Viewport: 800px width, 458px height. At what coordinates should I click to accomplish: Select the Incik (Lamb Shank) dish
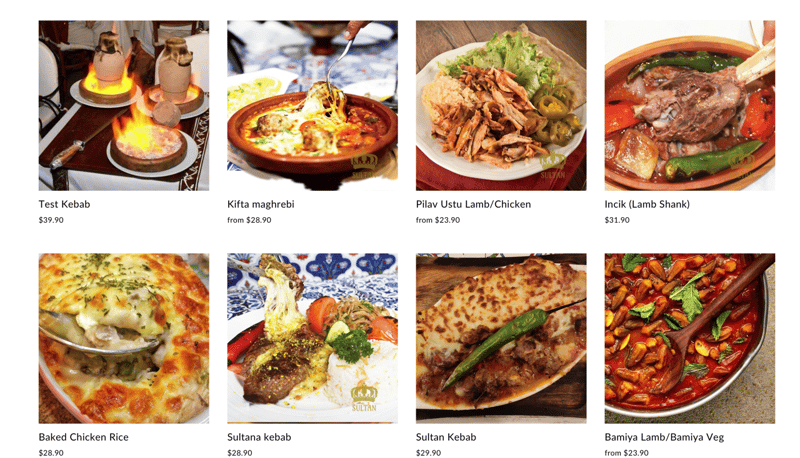(x=689, y=105)
